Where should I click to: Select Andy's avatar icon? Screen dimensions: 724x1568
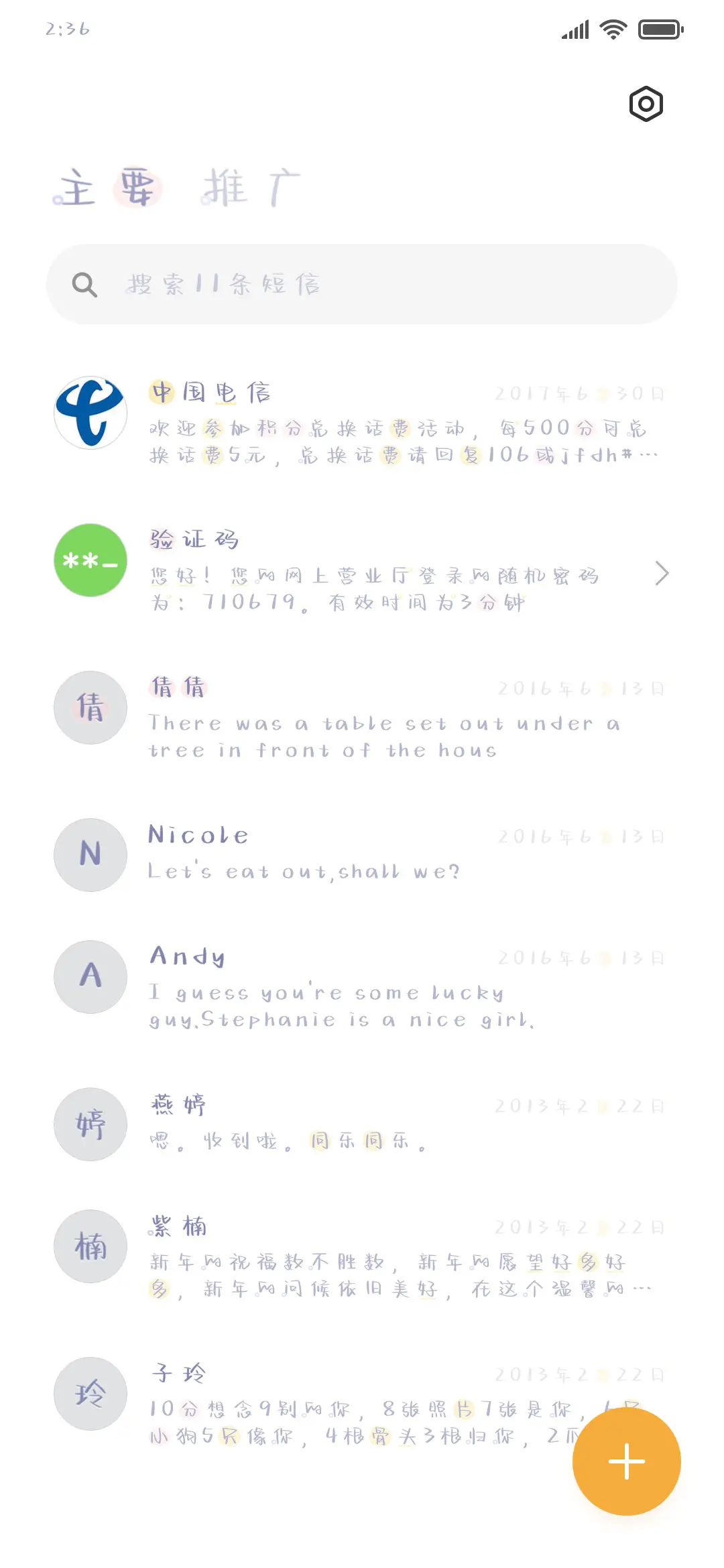tap(90, 977)
